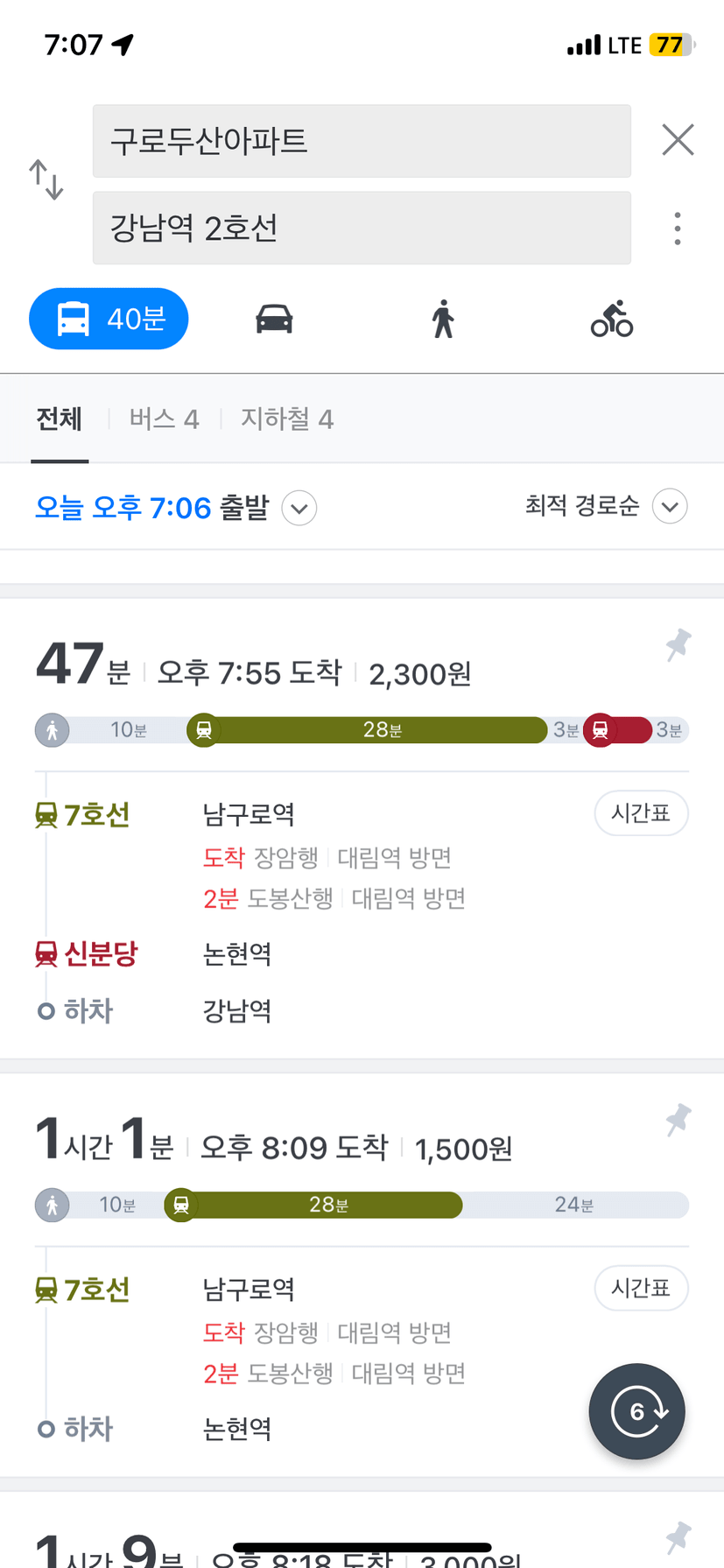
Task: Show 지하철 4 routes tab
Action: tap(287, 419)
